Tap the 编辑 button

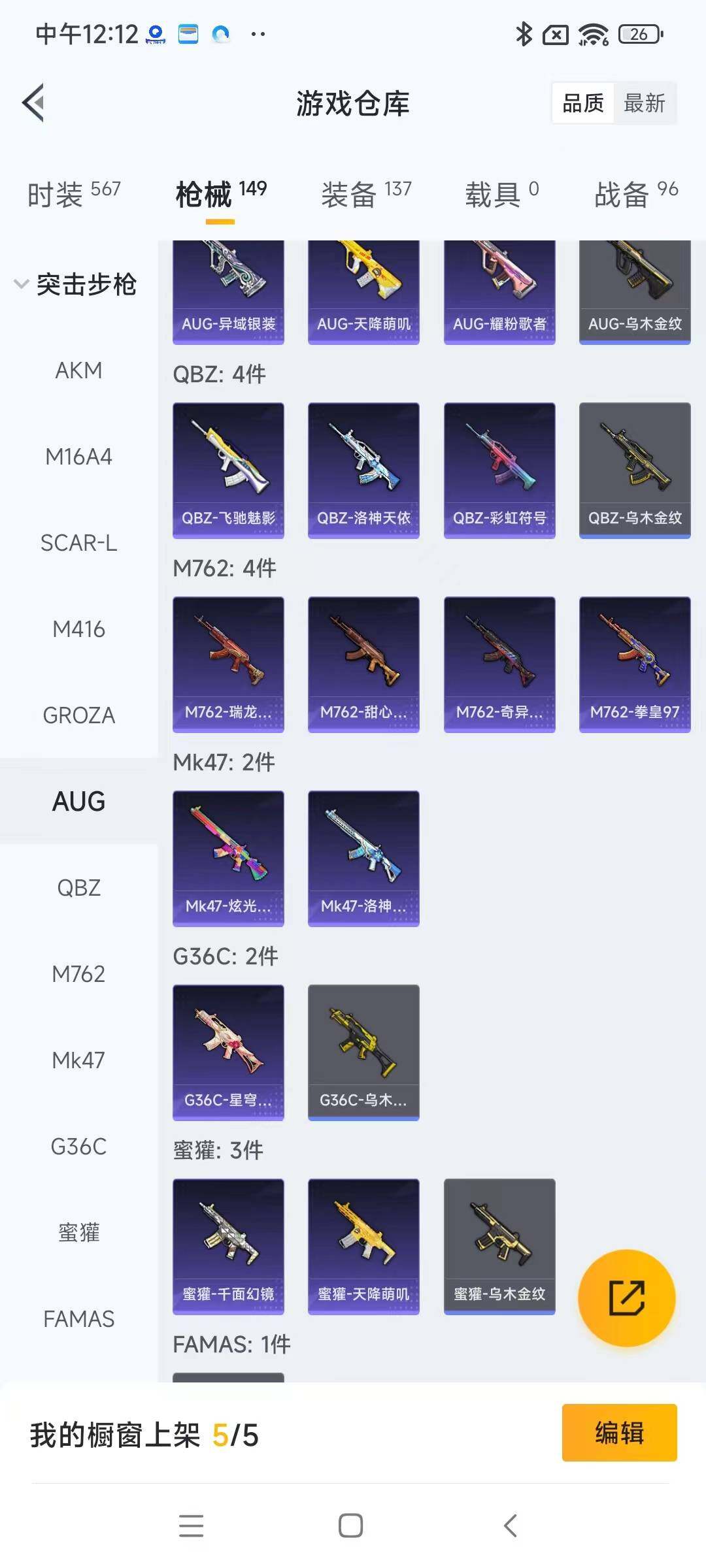[619, 1432]
